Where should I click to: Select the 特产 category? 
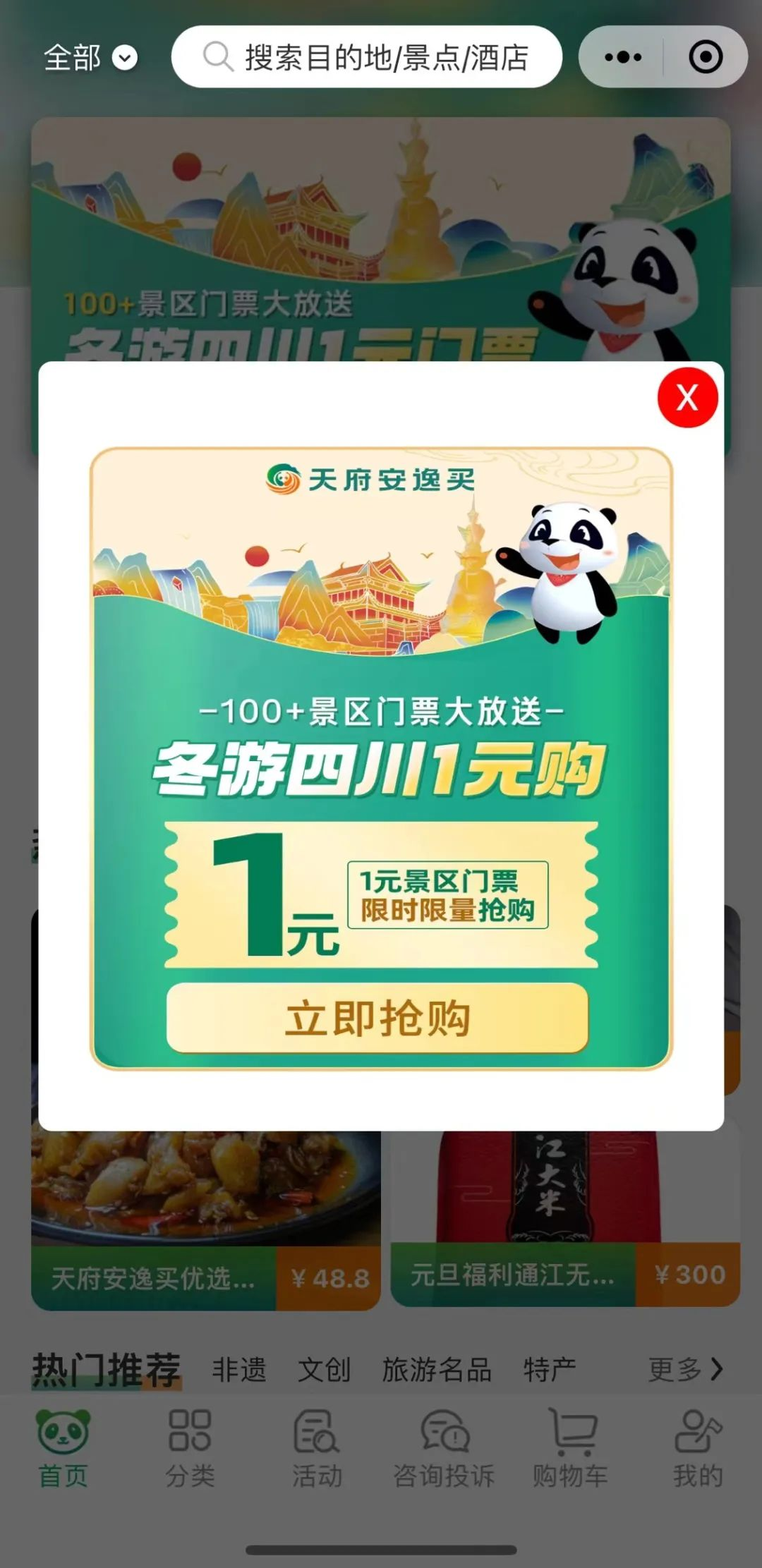550,1369
